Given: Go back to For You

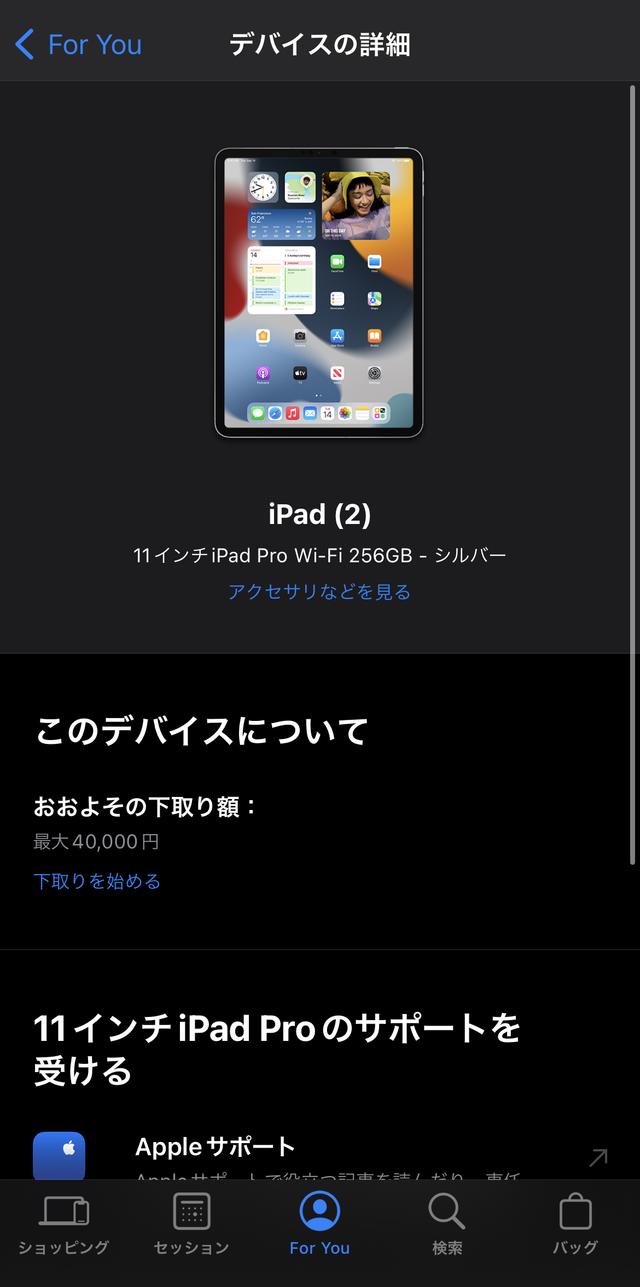Looking at the screenshot, I should coord(79,45).
